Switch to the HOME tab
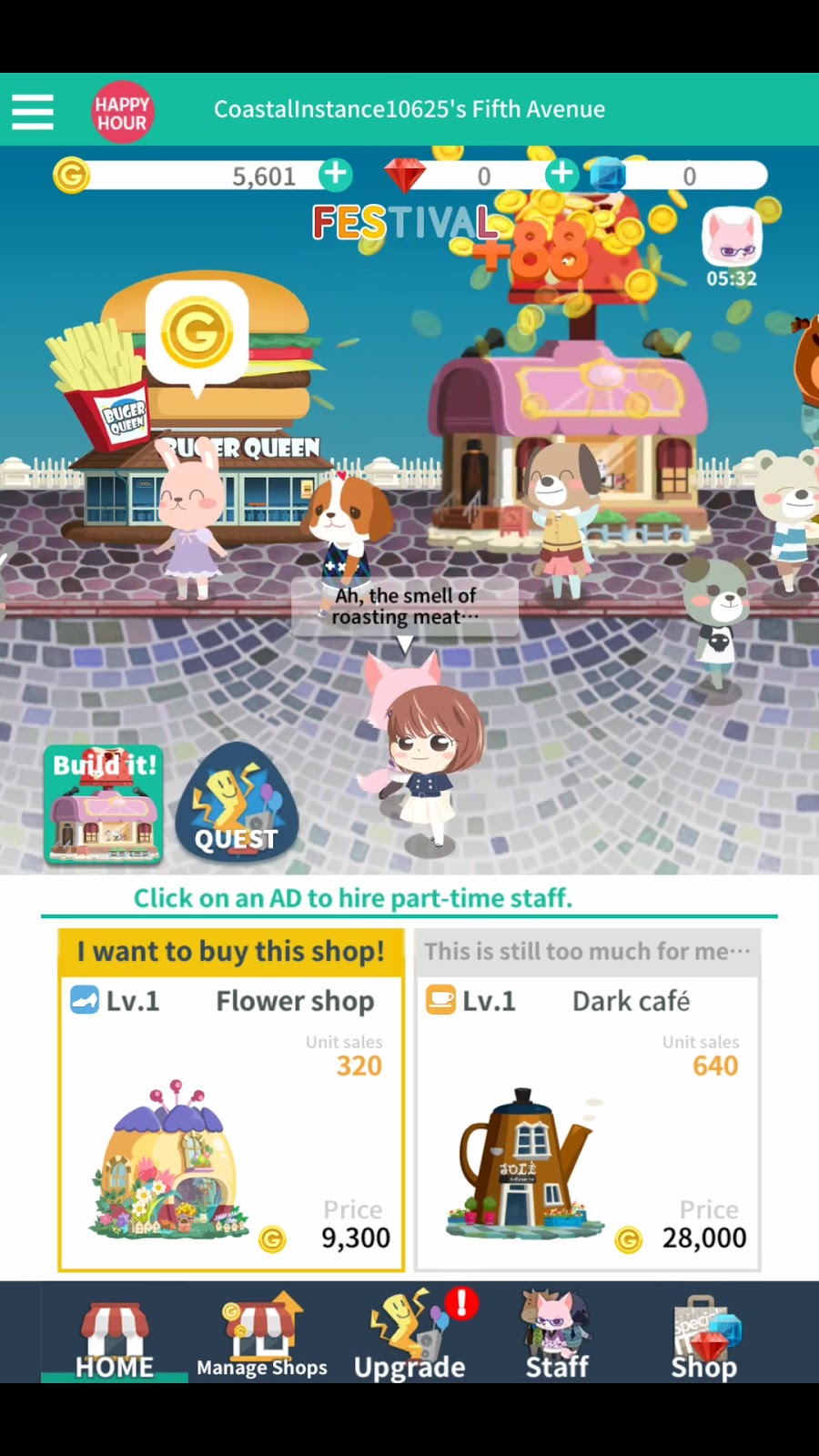 [115, 1336]
